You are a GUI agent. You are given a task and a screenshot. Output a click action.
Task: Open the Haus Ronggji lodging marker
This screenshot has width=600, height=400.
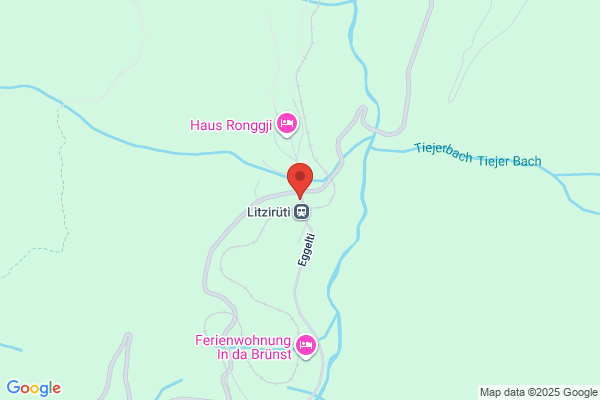coord(287,124)
